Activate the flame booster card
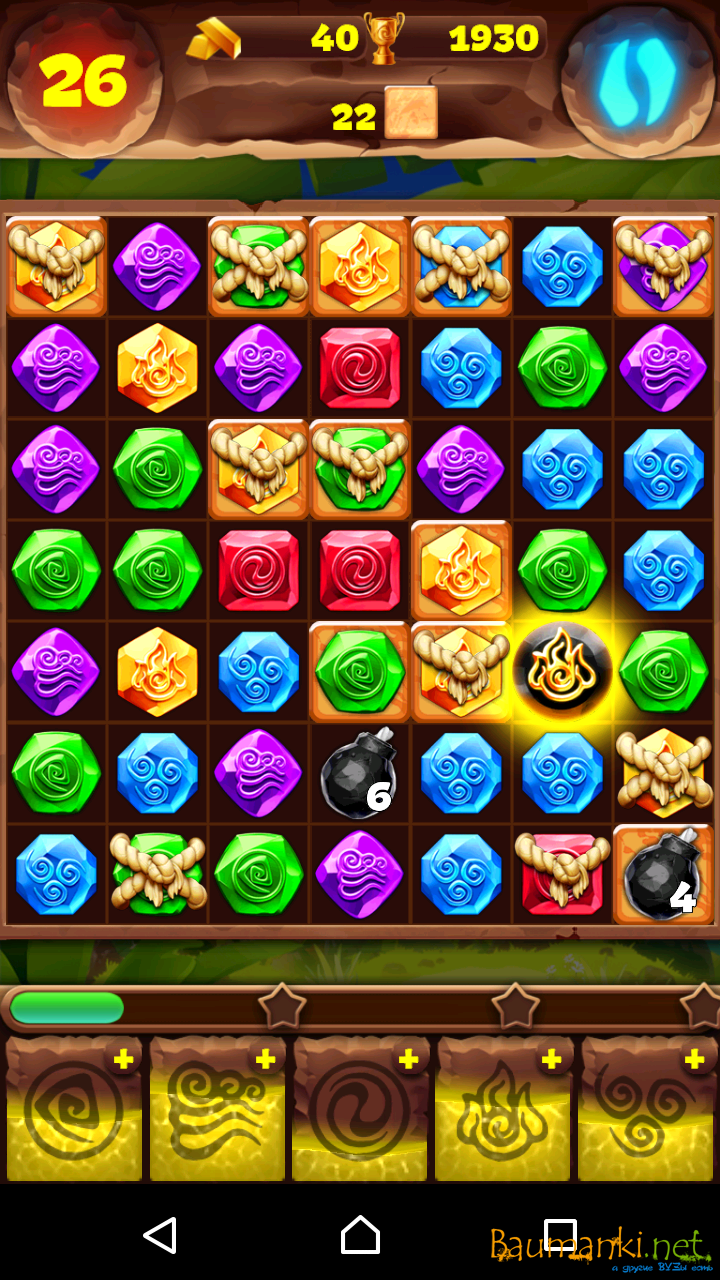This screenshot has width=720, height=1280. point(503,1110)
